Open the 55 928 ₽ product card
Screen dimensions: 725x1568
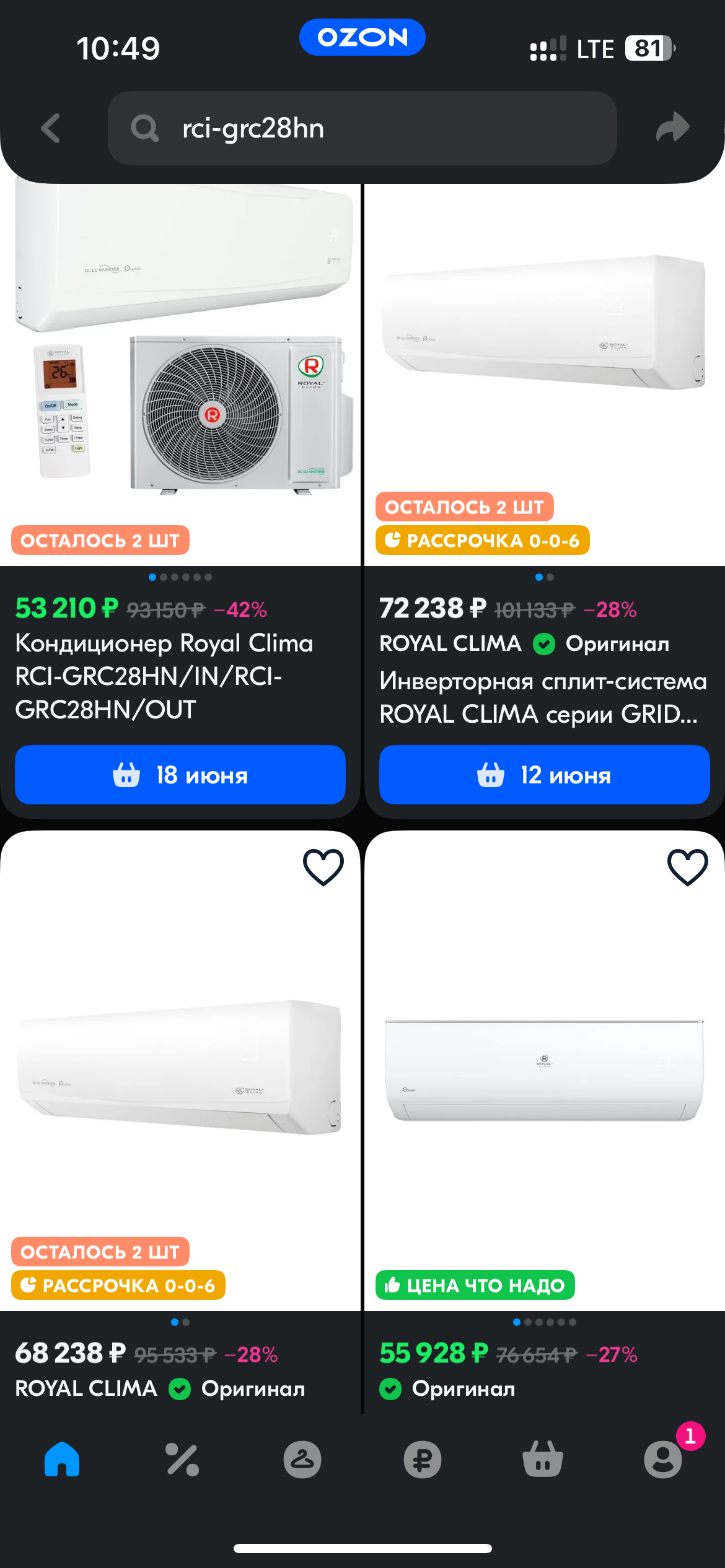coord(544,1065)
